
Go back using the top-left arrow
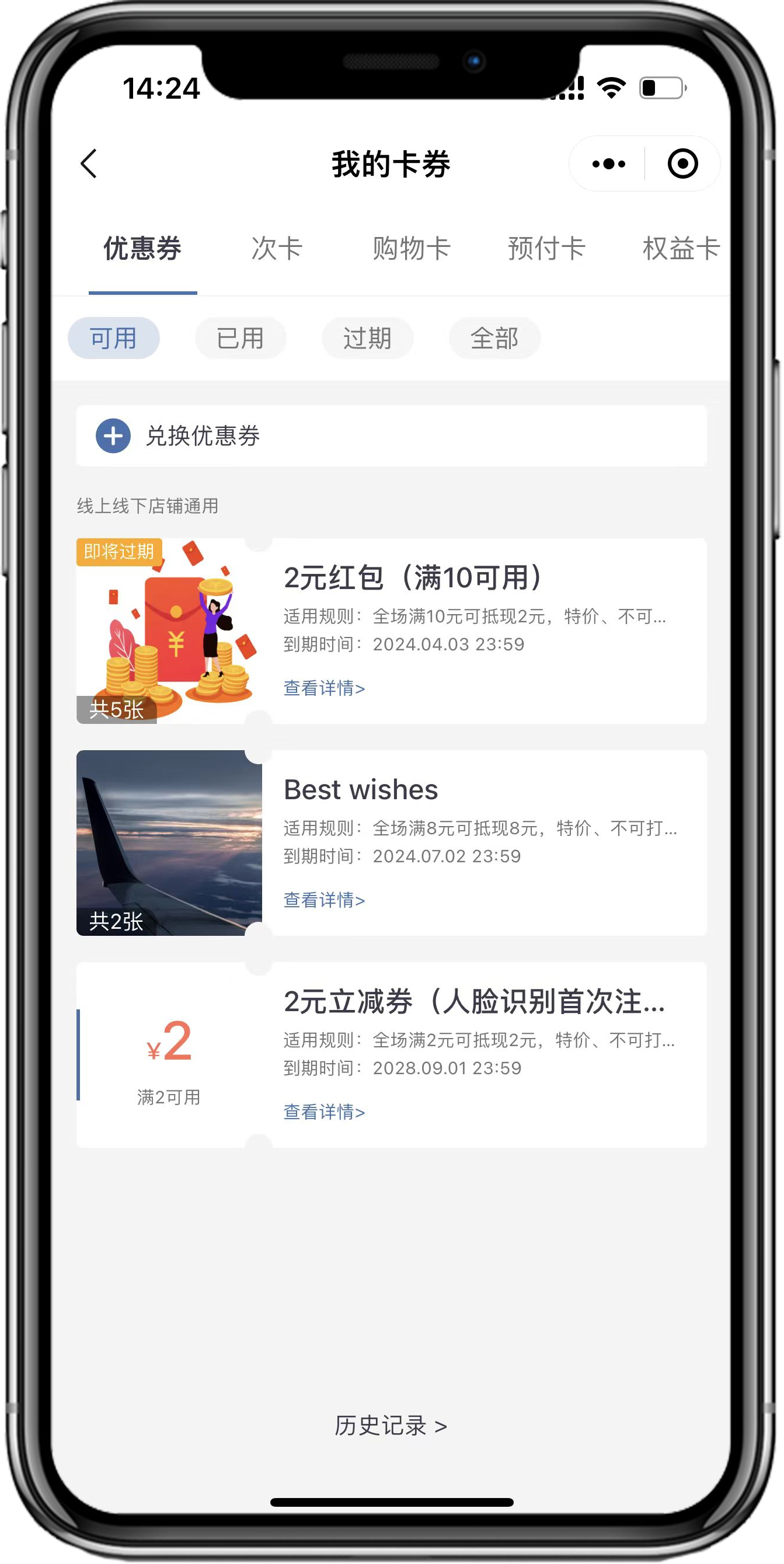[89, 164]
